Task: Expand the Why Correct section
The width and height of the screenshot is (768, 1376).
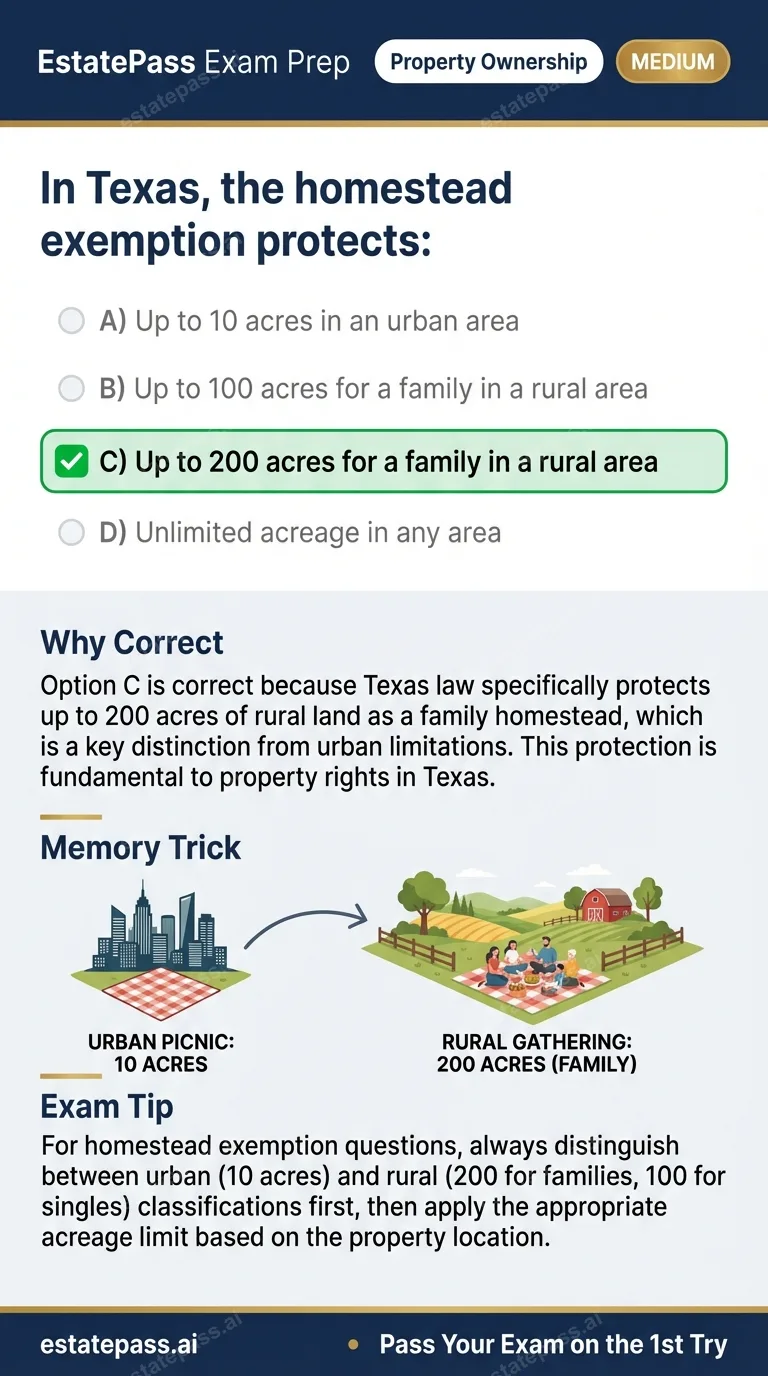Action: 131,642
